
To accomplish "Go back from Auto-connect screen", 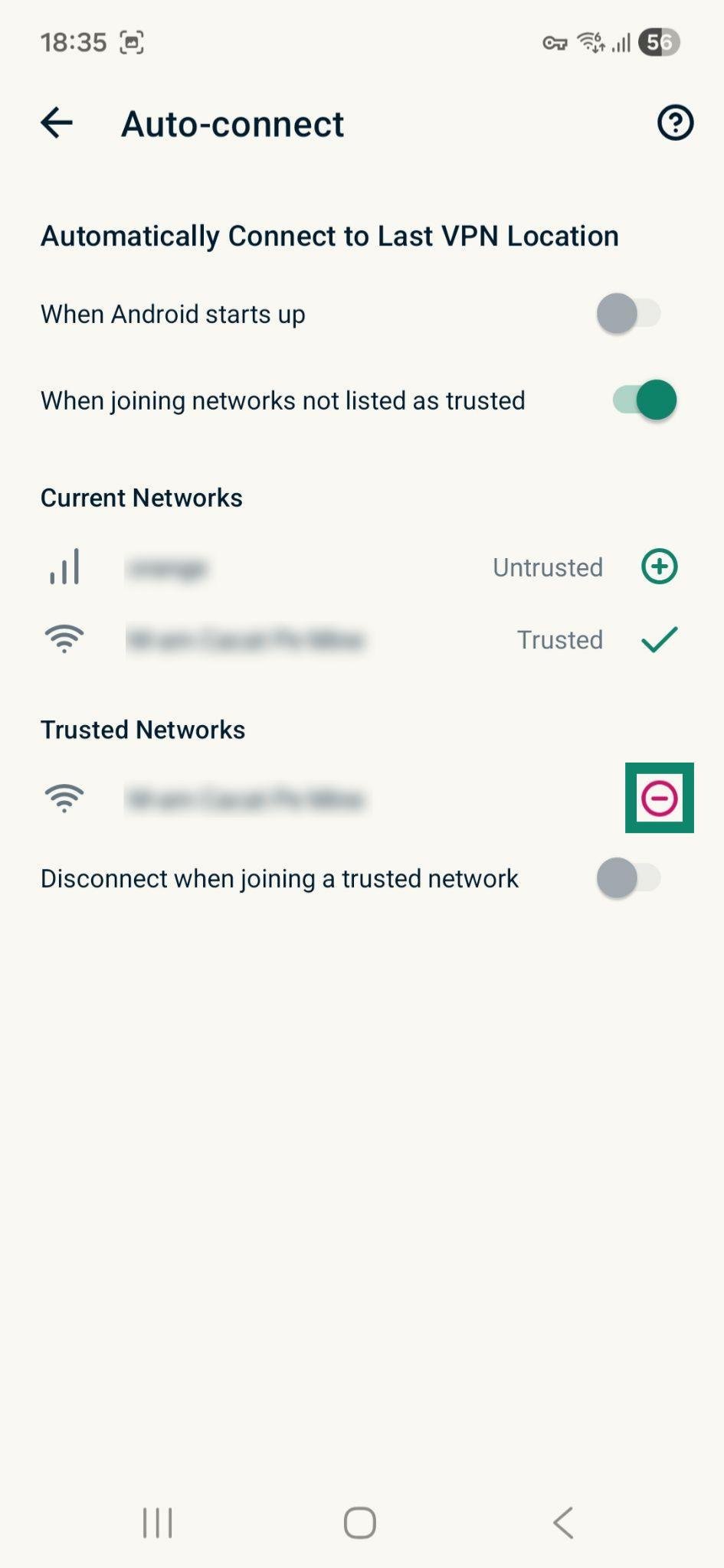I will 57,122.
